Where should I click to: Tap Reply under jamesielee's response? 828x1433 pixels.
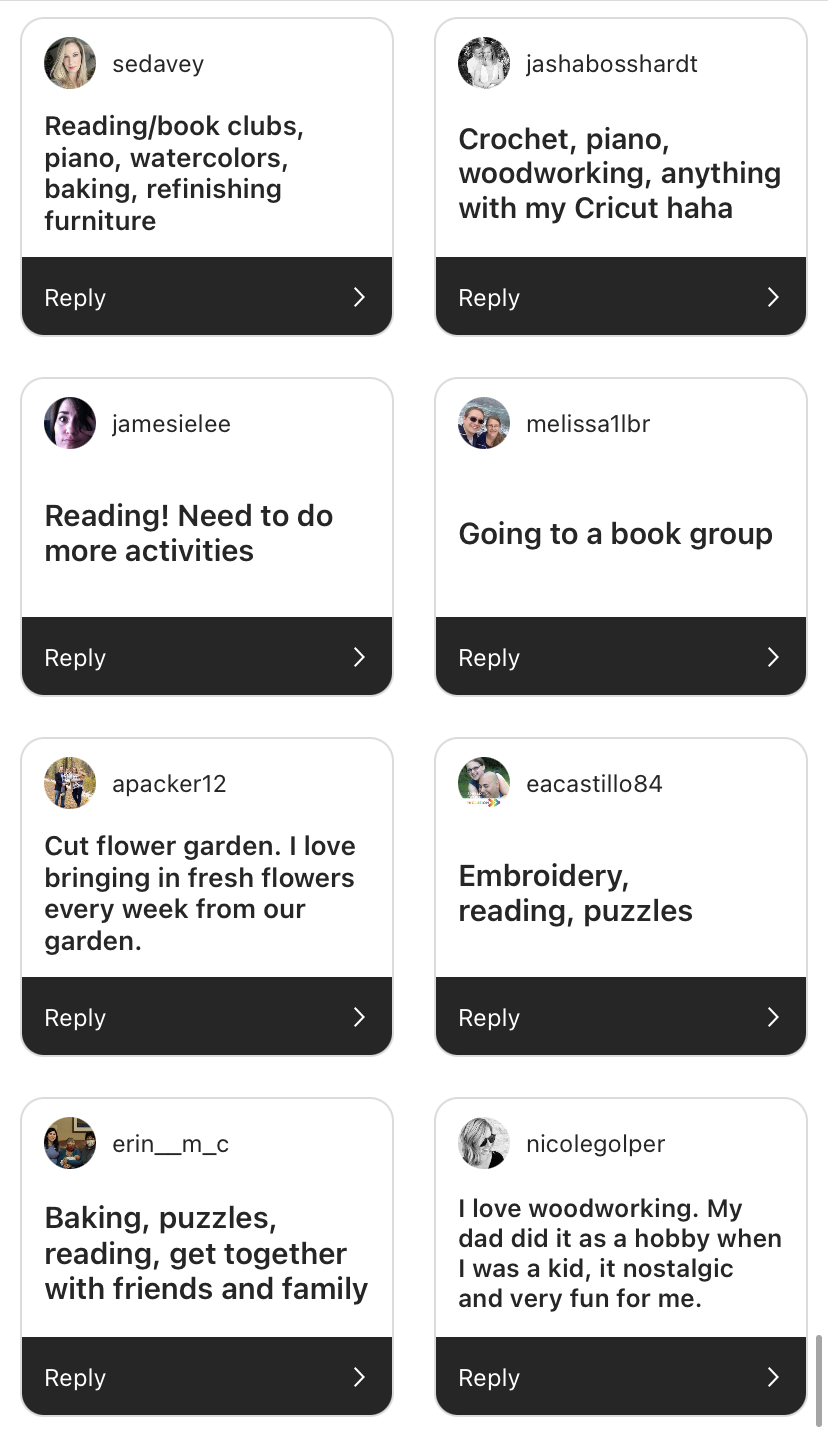pyautogui.click(x=206, y=657)
